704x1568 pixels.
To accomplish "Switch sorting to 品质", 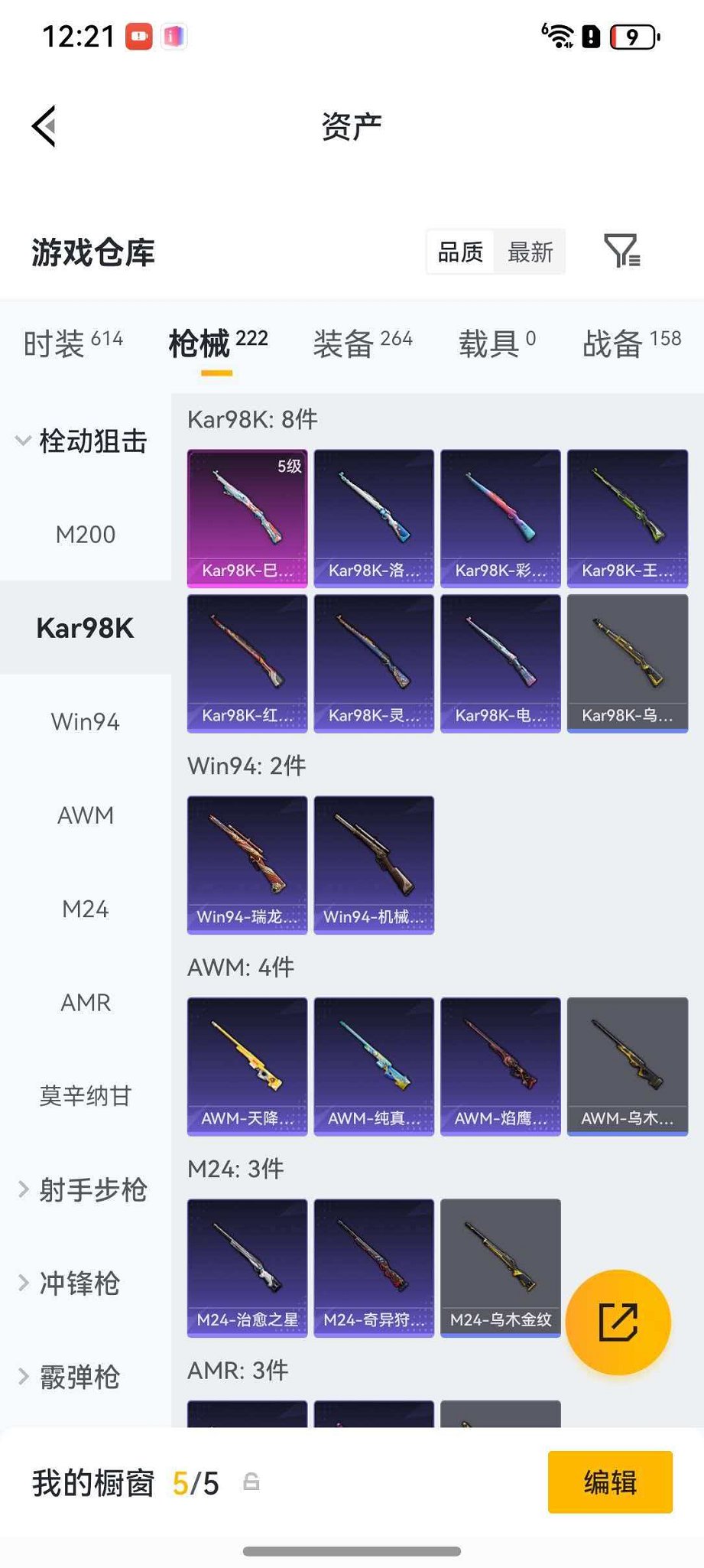I will point(459,252).
